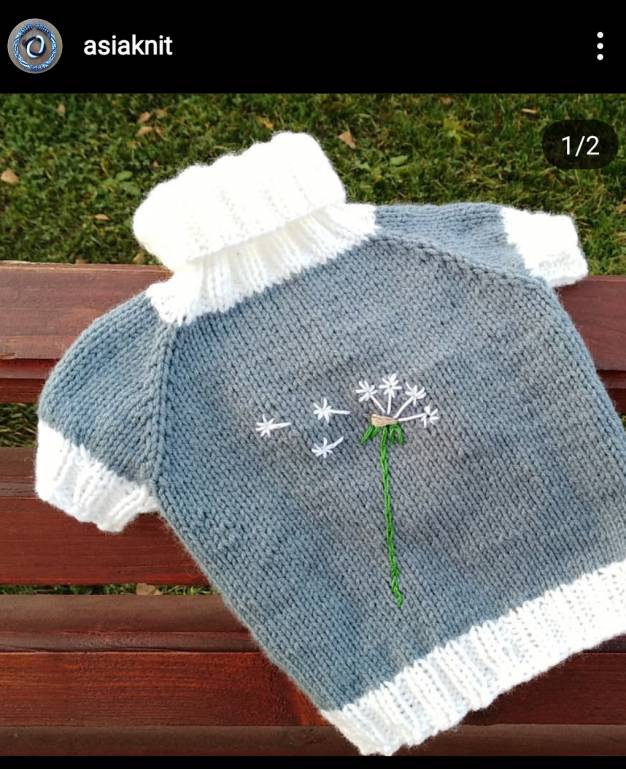Open the asiaknit username link
This screenshot has height=769, width=626.
(x=128, y=46)
